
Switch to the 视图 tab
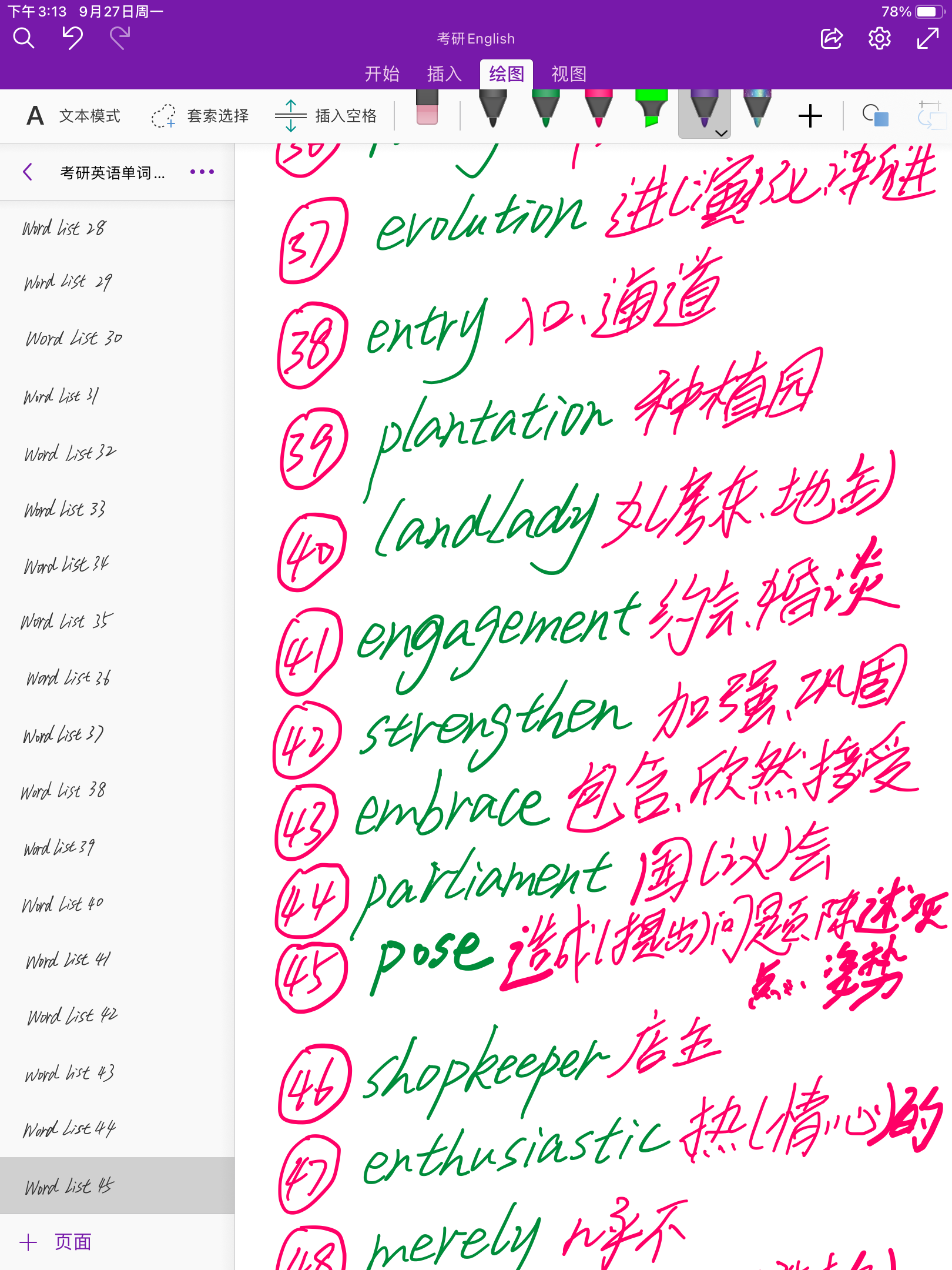point(569,74)
